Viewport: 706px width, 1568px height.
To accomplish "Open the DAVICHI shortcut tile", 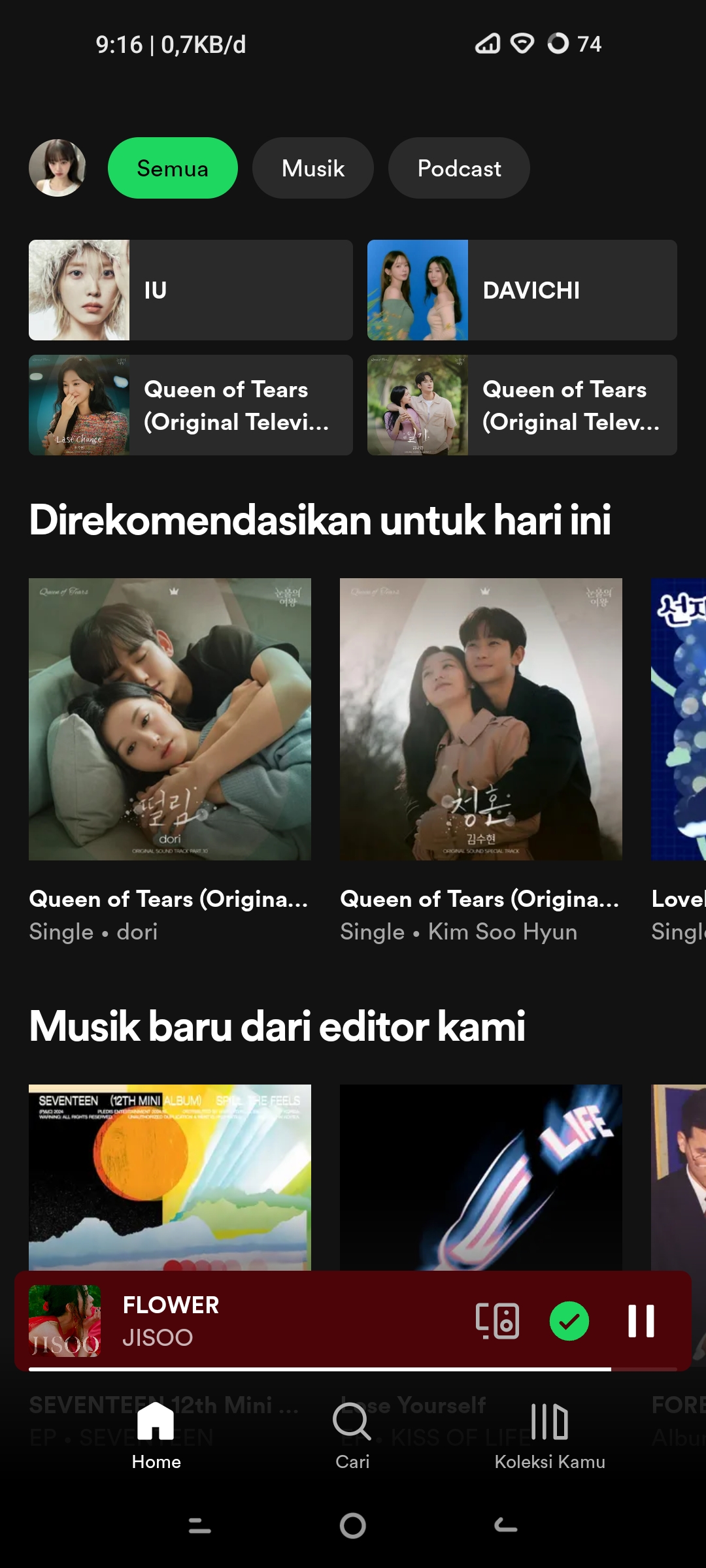I will [522, 290].
